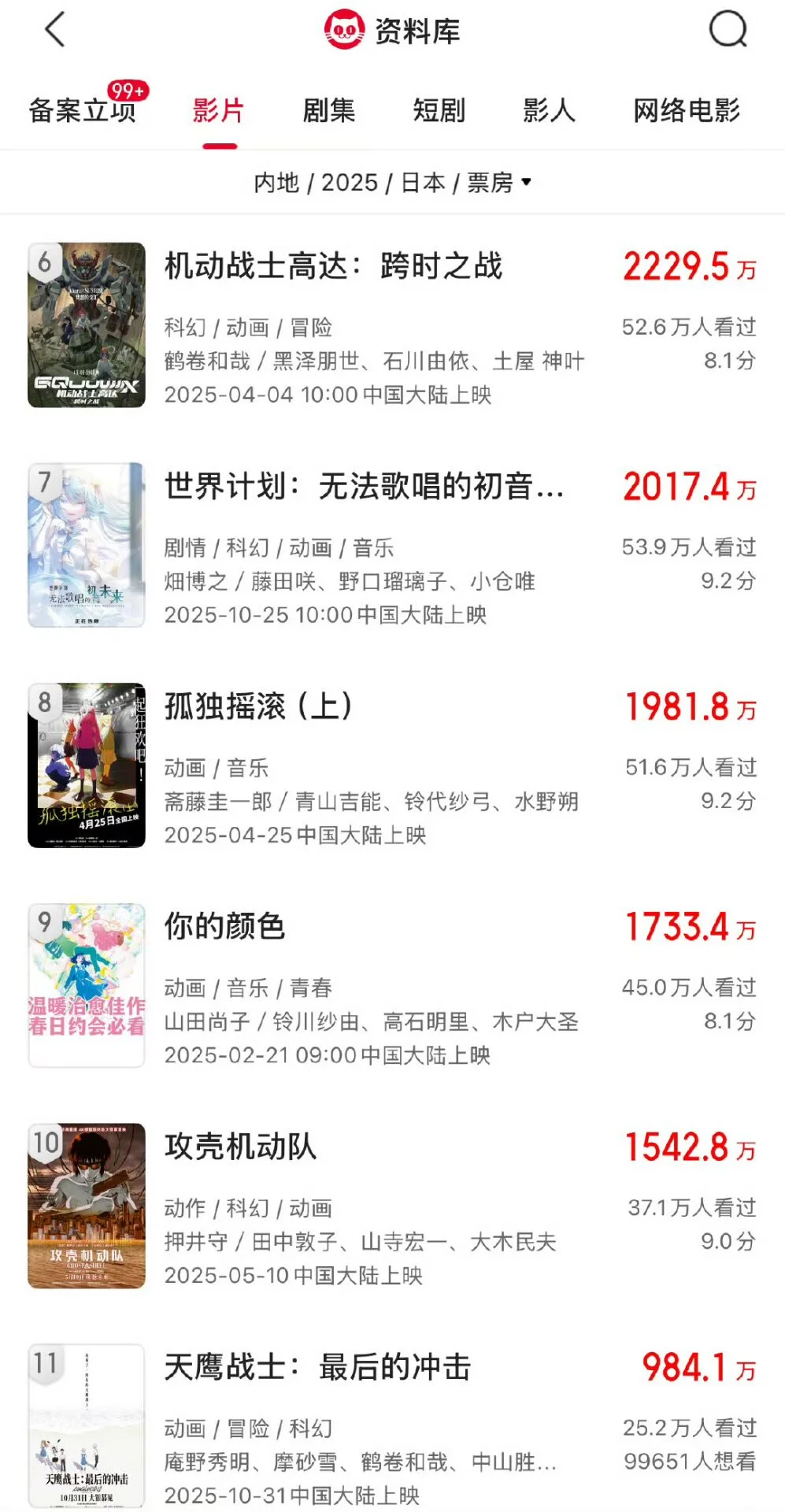785x1512 pixels.
Task: View 攻壳机动队 movie details
Action: 240,1147
